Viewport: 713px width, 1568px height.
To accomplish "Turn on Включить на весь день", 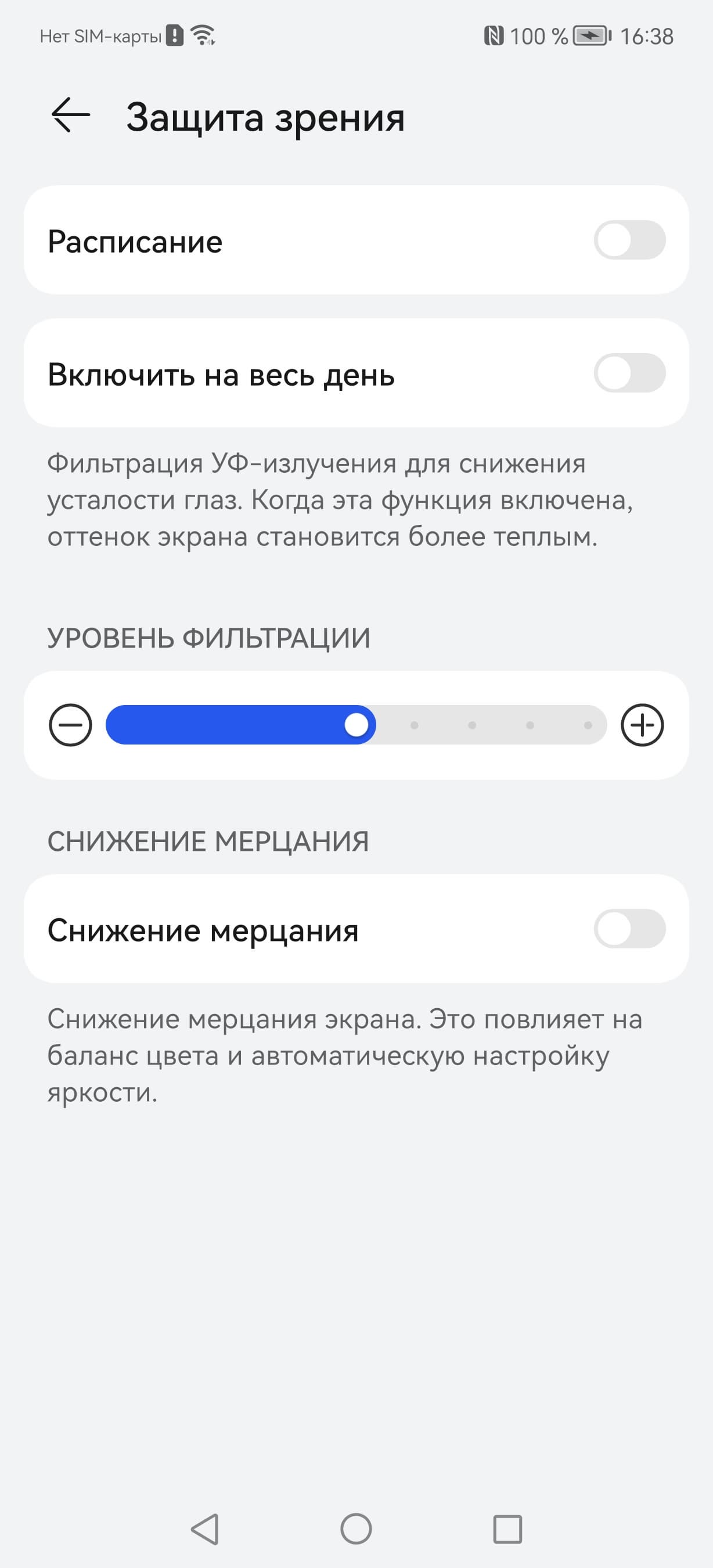I will coord(629,373).
